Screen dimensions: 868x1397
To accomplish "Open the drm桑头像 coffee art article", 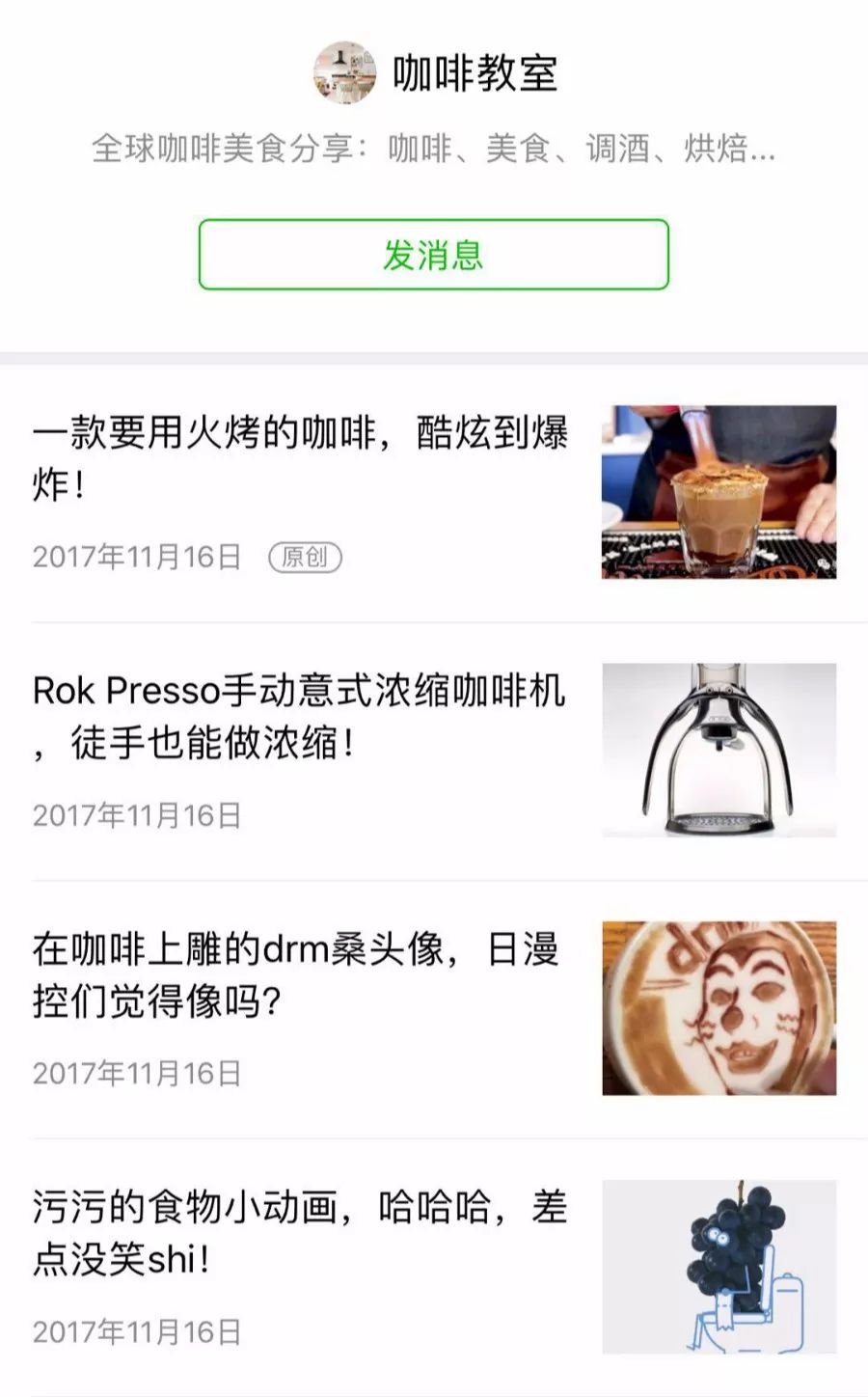I will pos(434,1008).
